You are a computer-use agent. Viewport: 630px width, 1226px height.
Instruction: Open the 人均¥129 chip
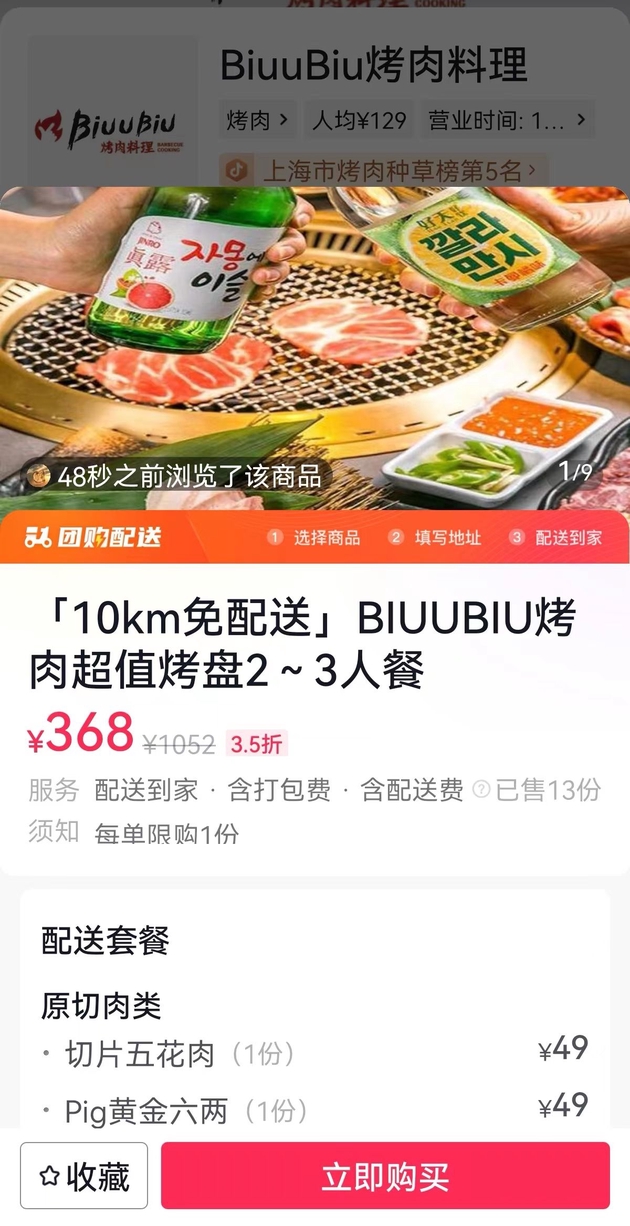click(x=360, y=121)
